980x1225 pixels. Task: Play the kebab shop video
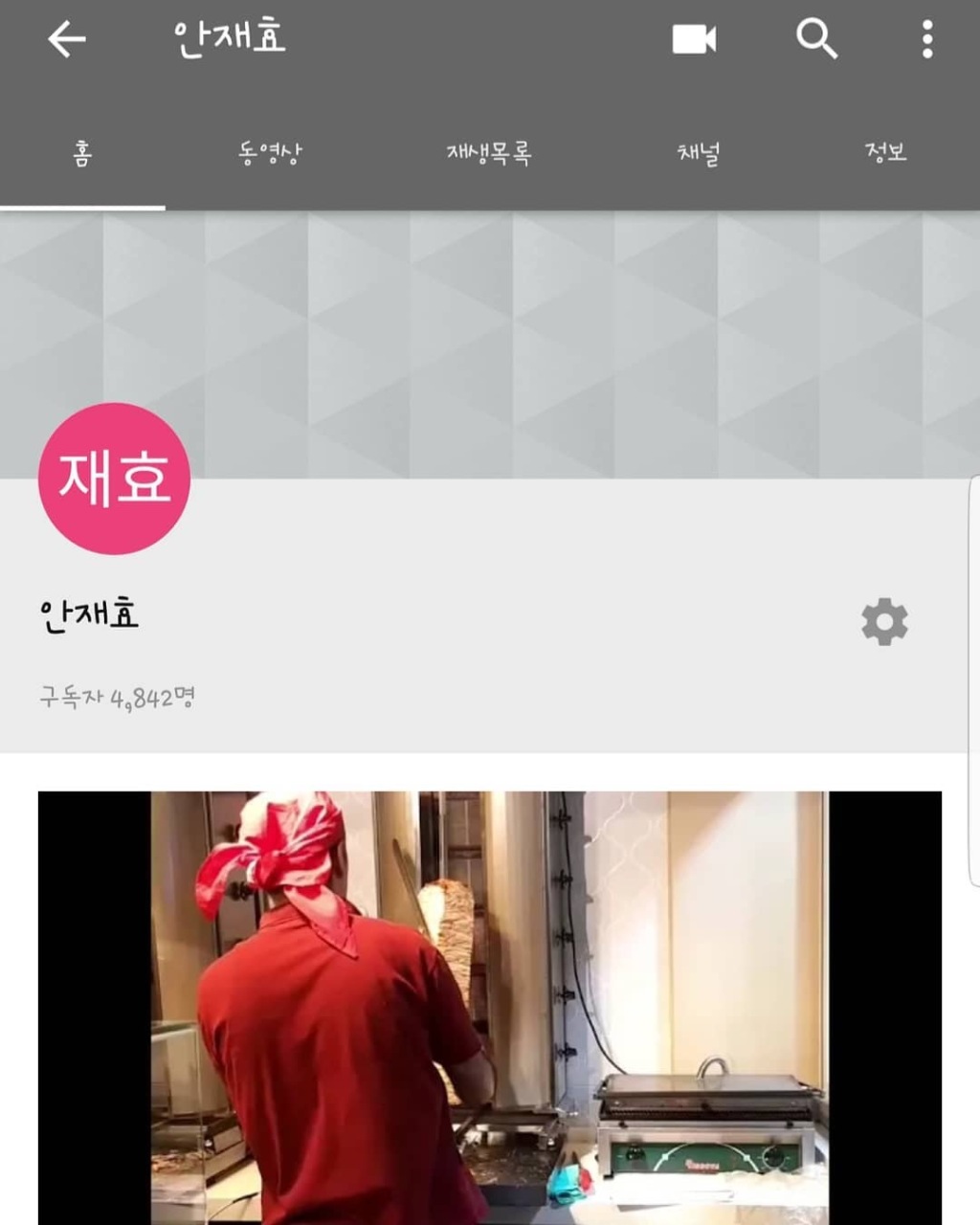489,1005
